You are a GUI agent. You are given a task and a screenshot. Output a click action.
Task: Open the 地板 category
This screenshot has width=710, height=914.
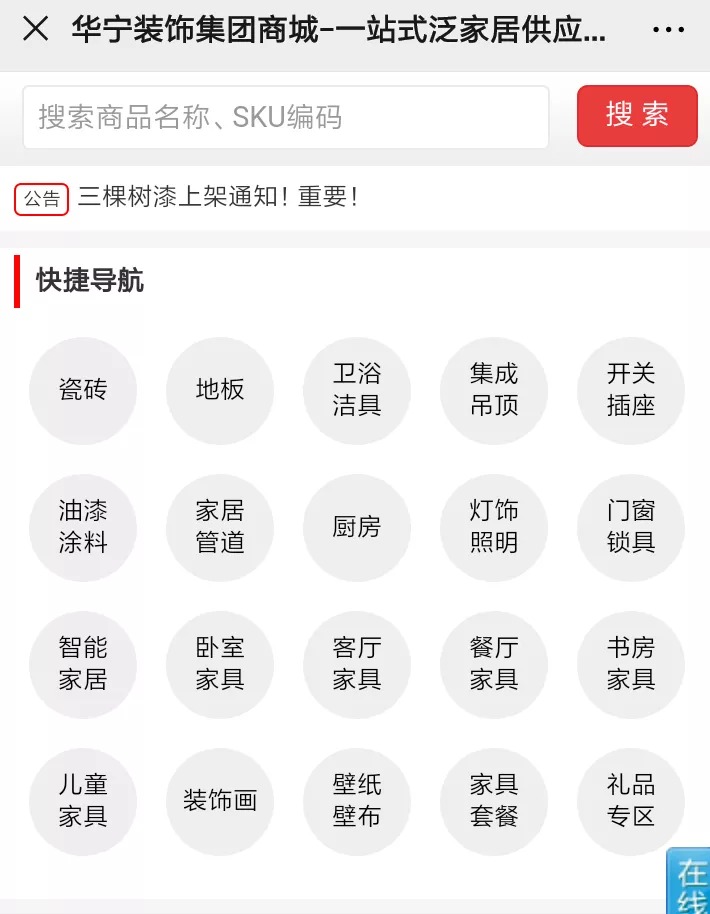[220, 390]
